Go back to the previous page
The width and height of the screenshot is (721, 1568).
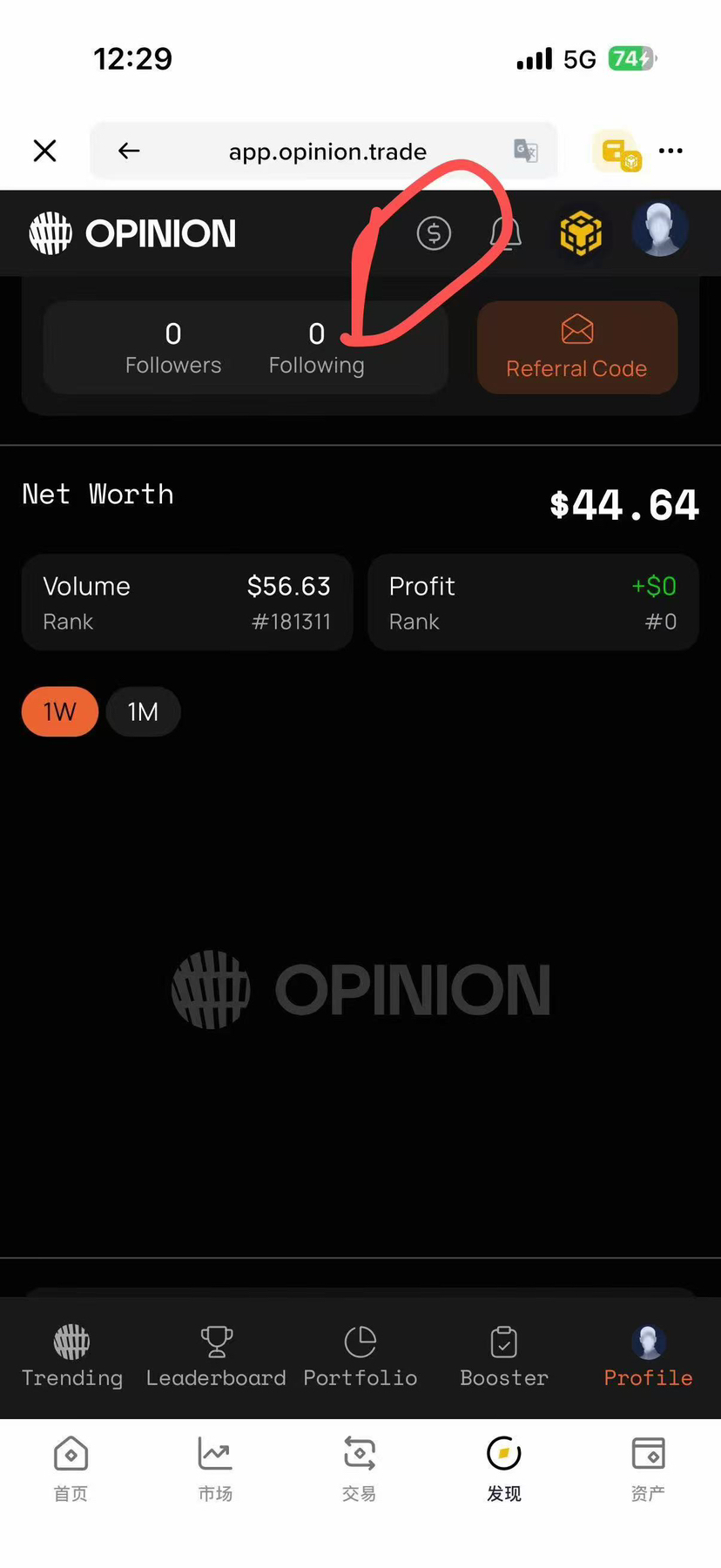tap(129, 151)
